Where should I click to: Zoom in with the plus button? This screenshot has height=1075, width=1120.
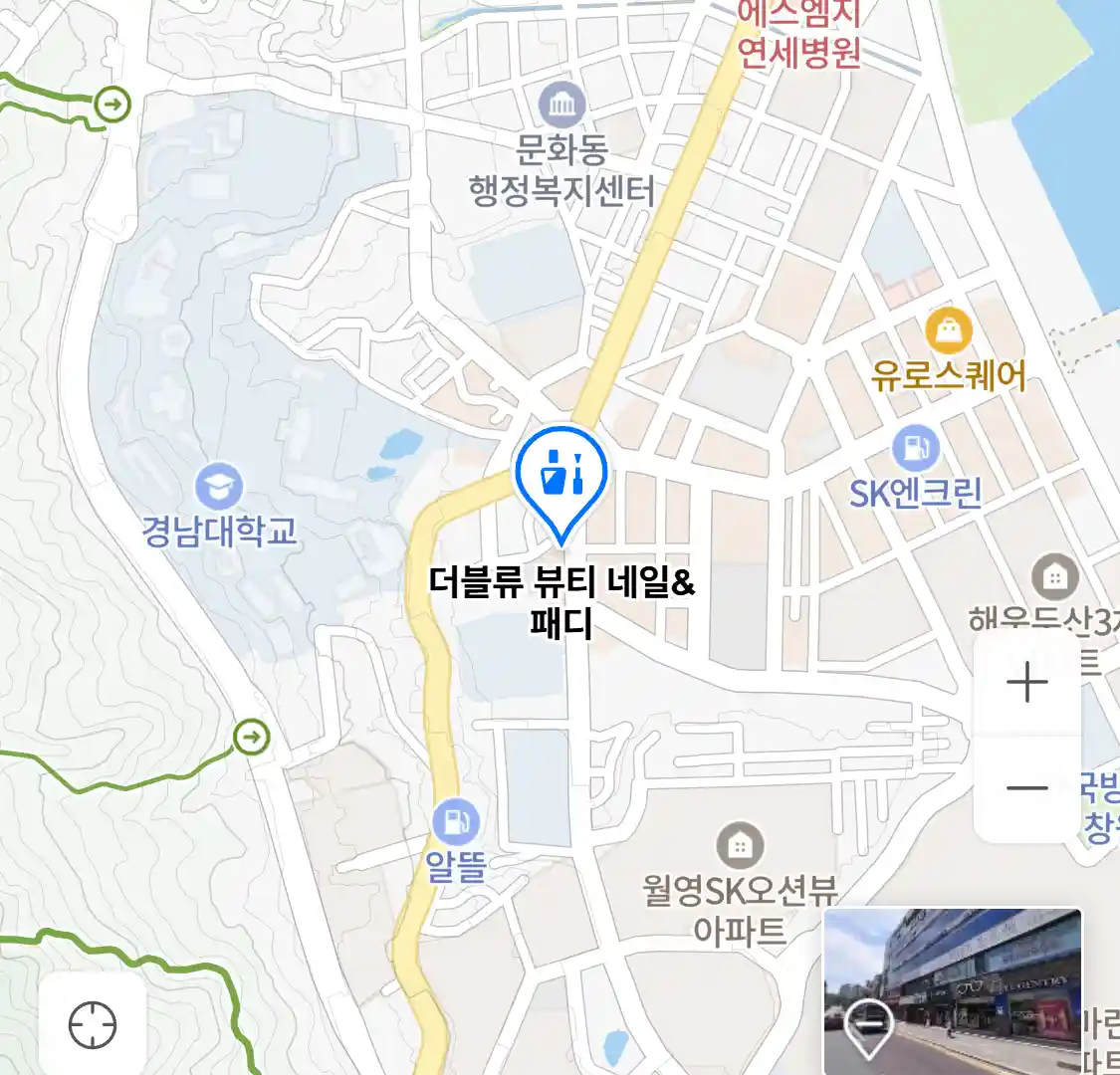pos(1026,684)
